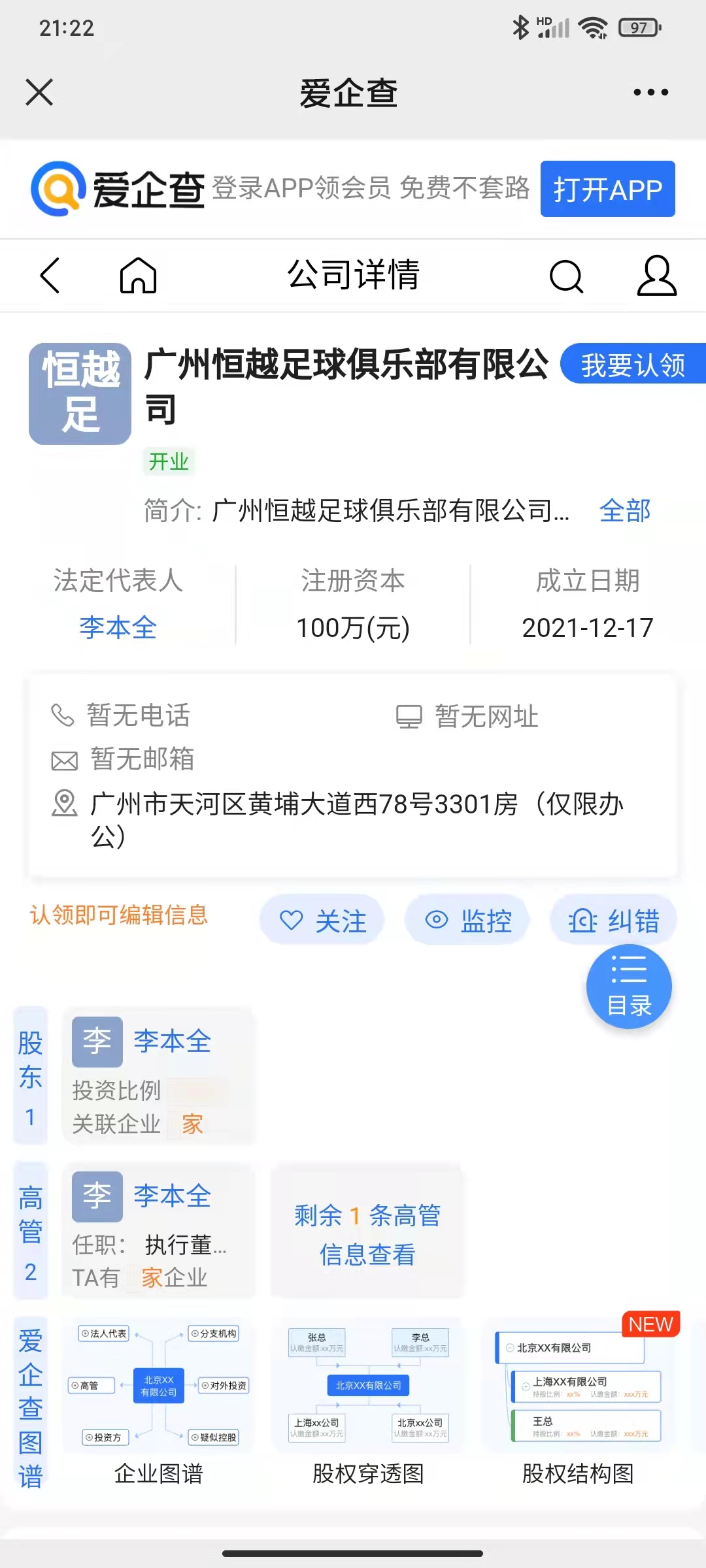Image resolution: width=706 pixels, height=1568 pixels.
Task: Report an error via 纠错
Action: [x=613, y=921]
